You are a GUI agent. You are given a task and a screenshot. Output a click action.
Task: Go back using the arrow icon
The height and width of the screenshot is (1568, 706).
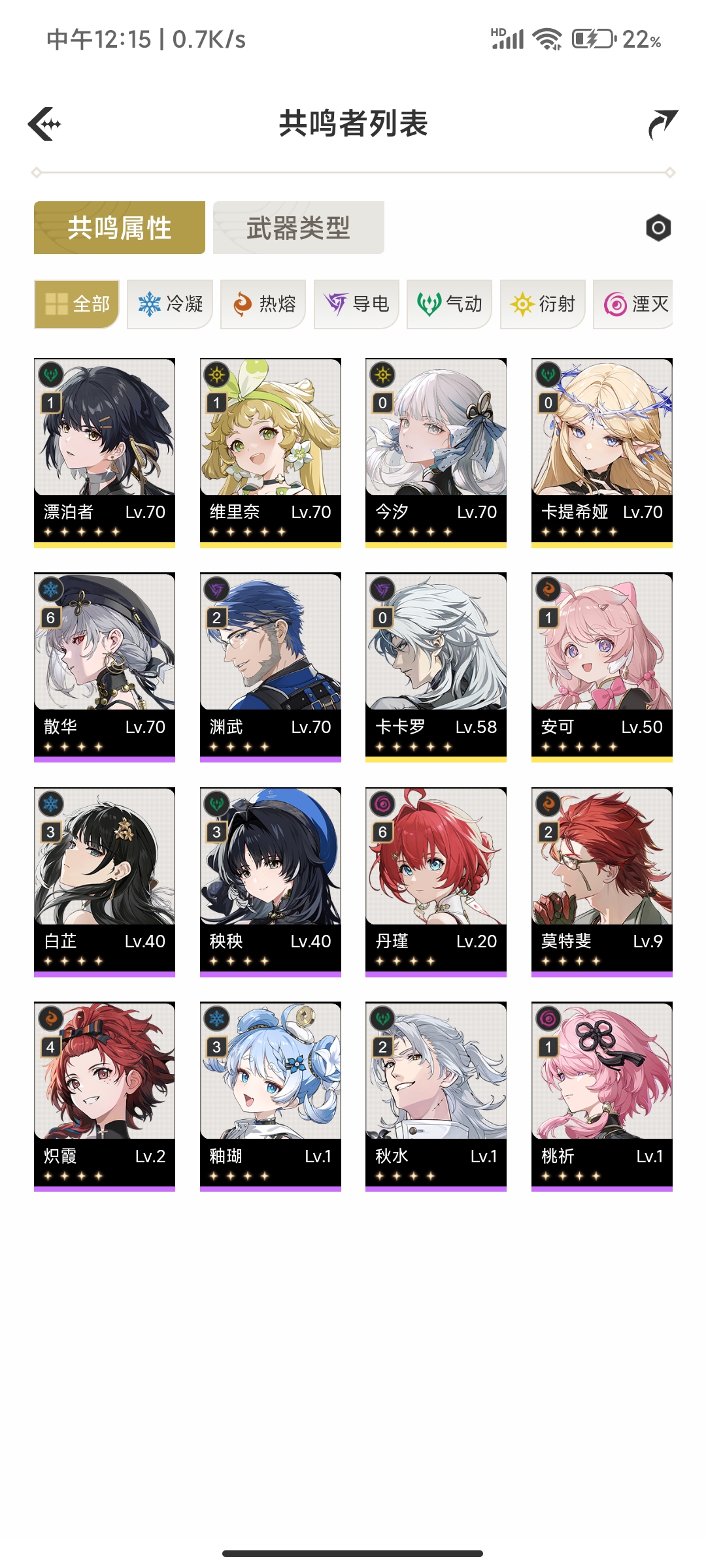point(44,123)
